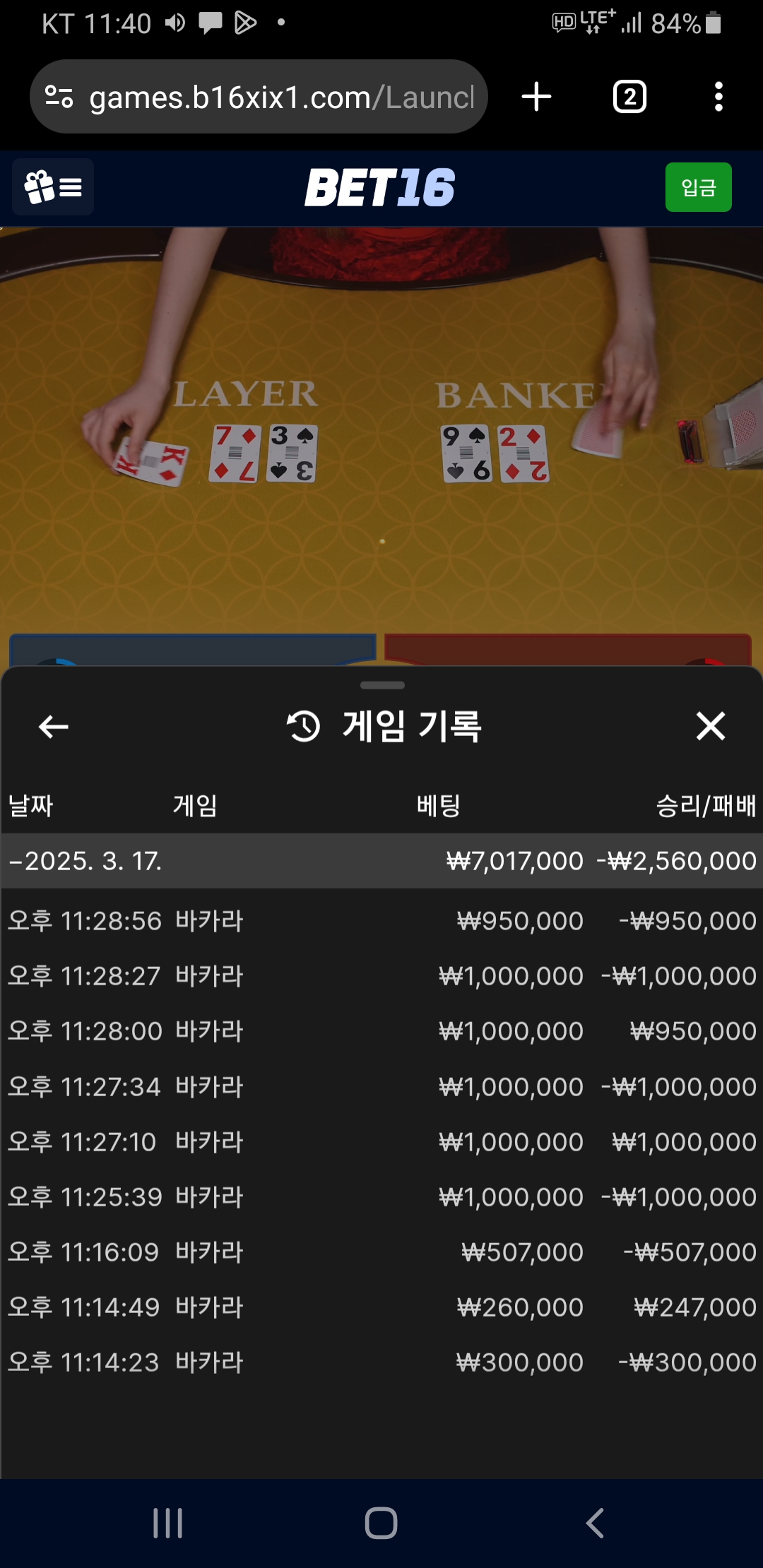Viewport: 763px width, 1568px height.
Task: Select the 오후 11:14:49 바카라 record
Action: (x=381, y=1307)
